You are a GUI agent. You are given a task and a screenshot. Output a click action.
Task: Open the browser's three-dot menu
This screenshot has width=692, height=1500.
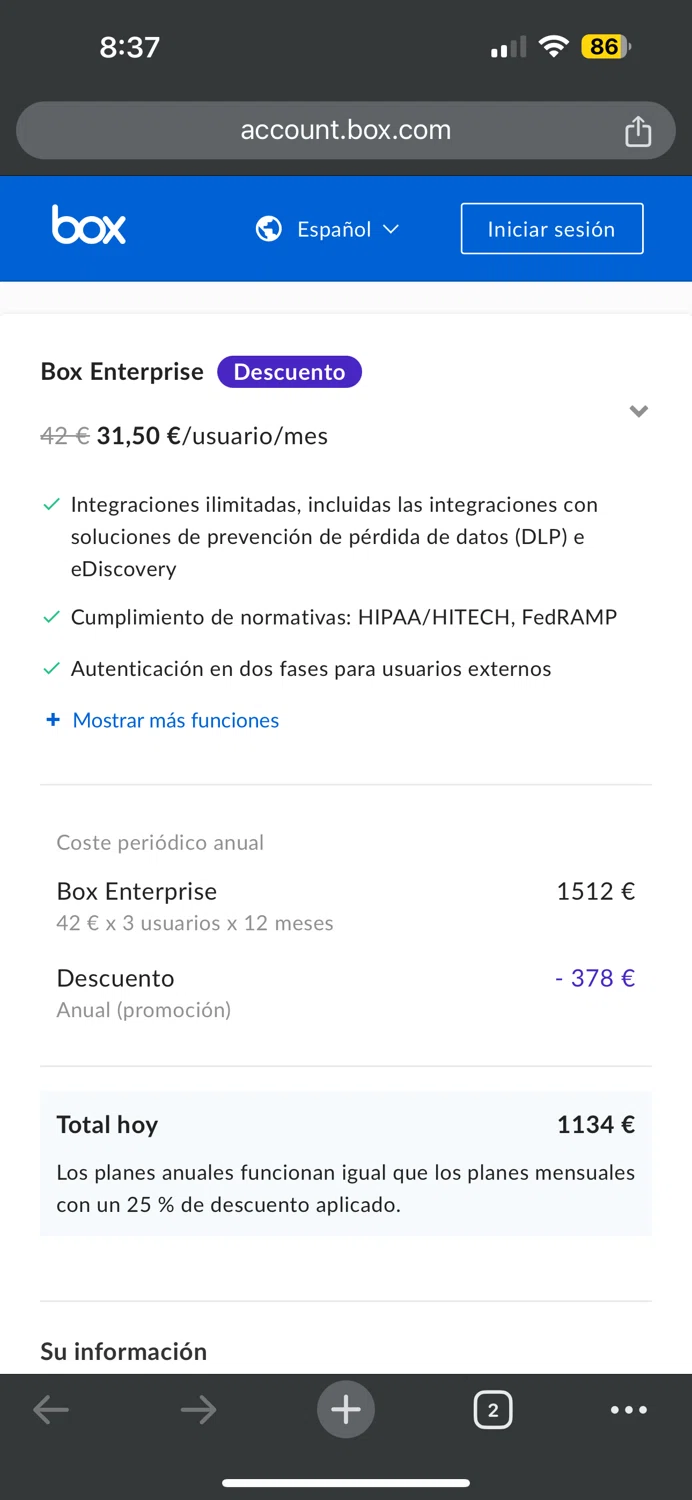(x=628, y=1410)
